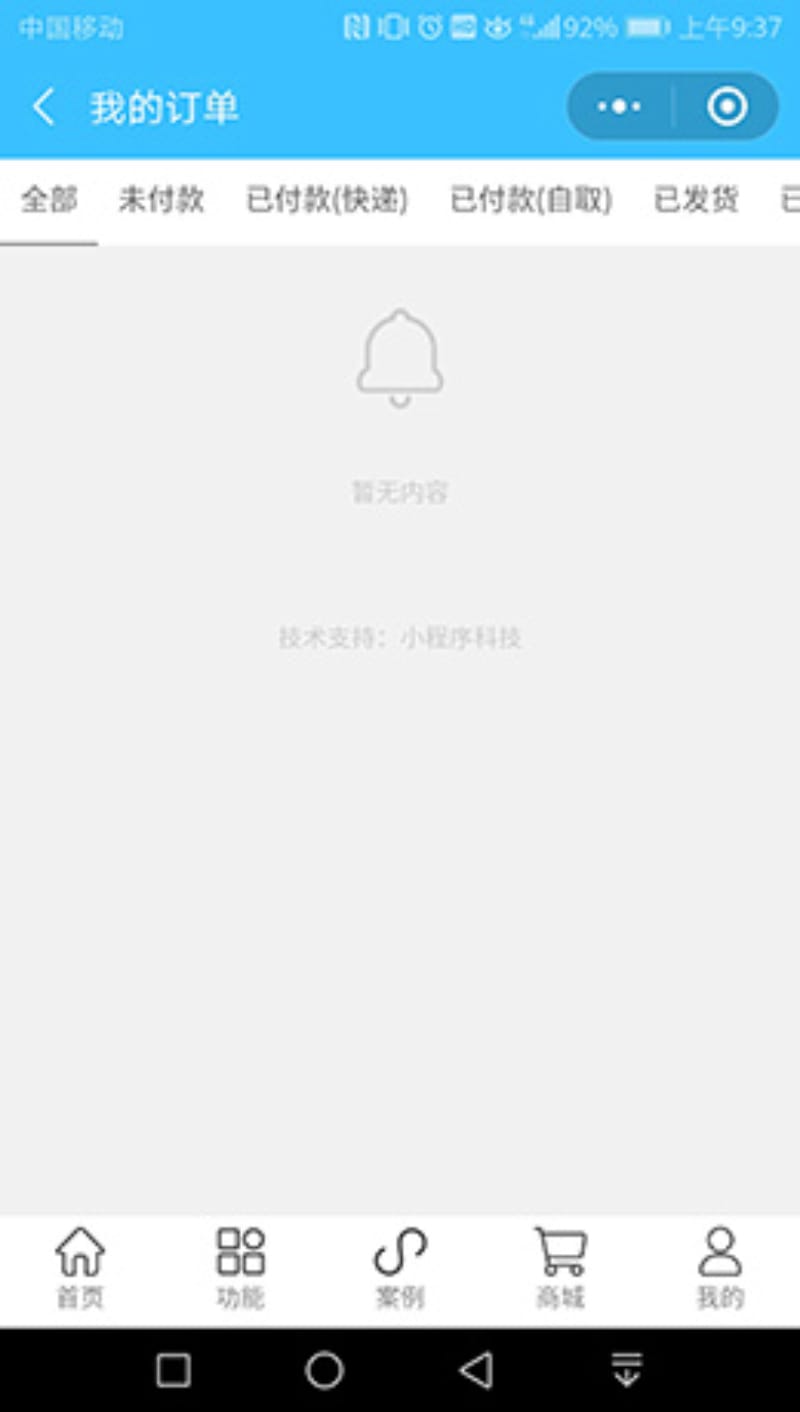
Task: Select the 全部 orders tab
Action: [48, 200]
